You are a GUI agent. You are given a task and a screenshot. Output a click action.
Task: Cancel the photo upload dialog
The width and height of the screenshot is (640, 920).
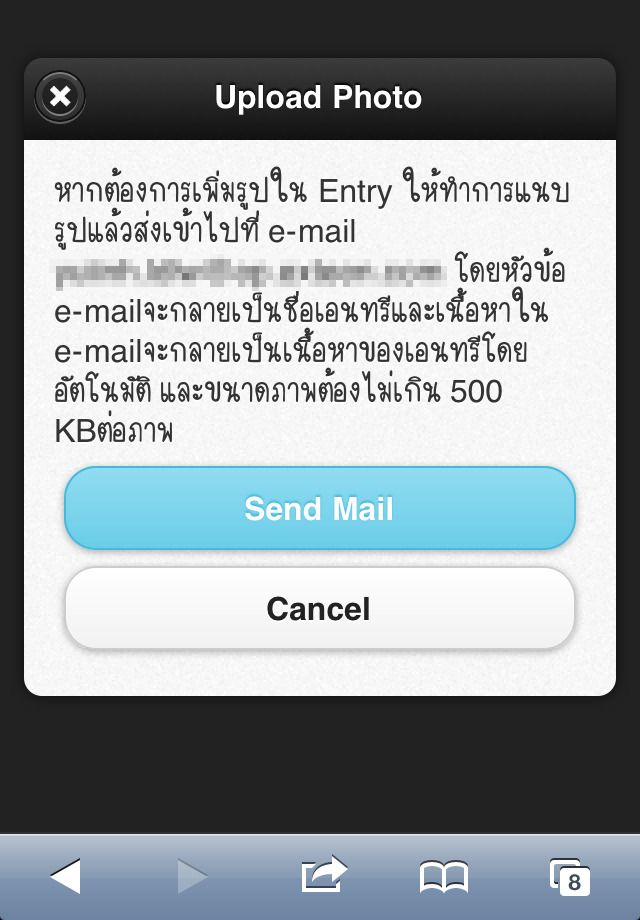320,609
